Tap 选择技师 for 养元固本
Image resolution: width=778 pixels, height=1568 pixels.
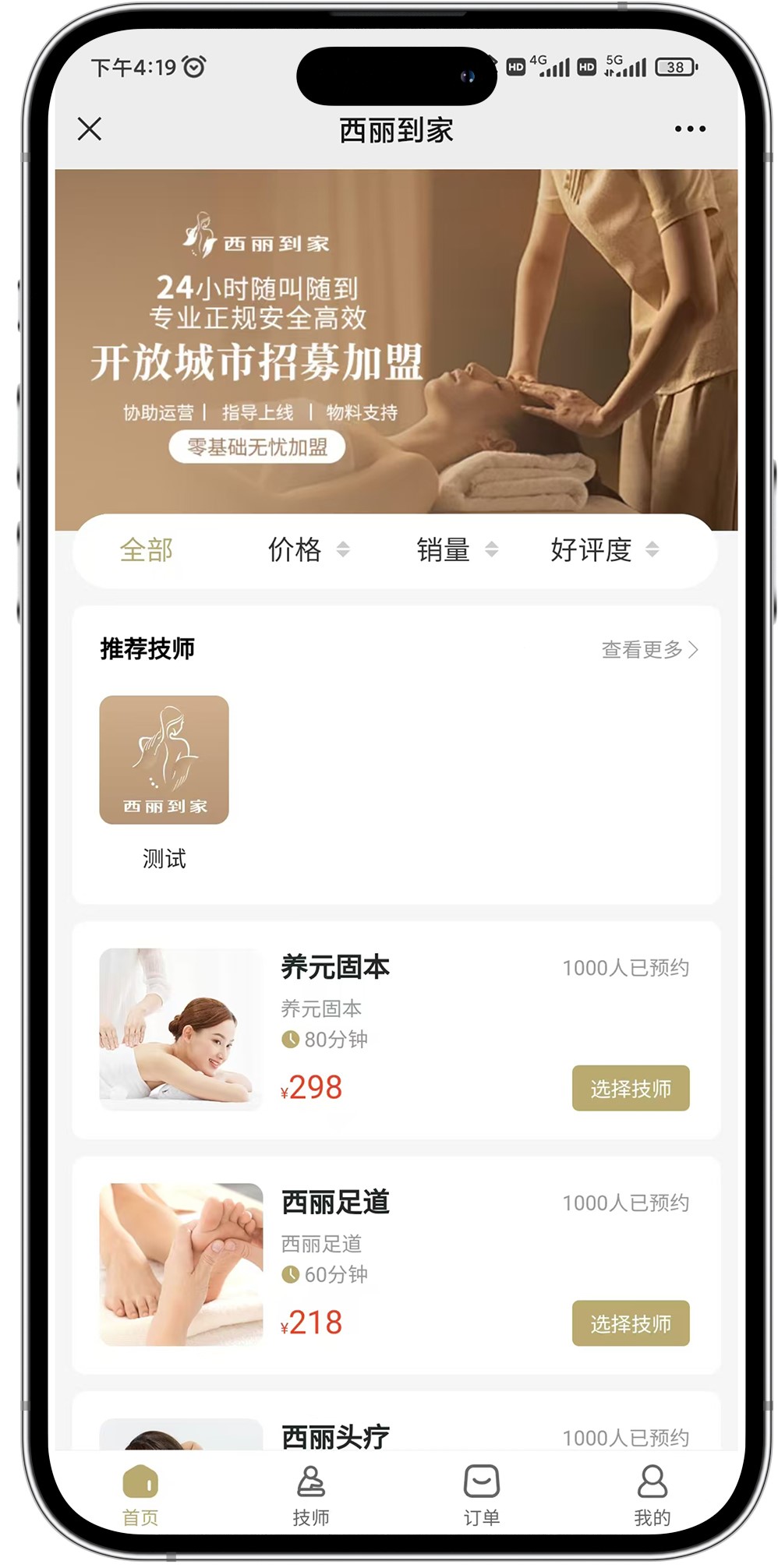(x=630, y=1088)
